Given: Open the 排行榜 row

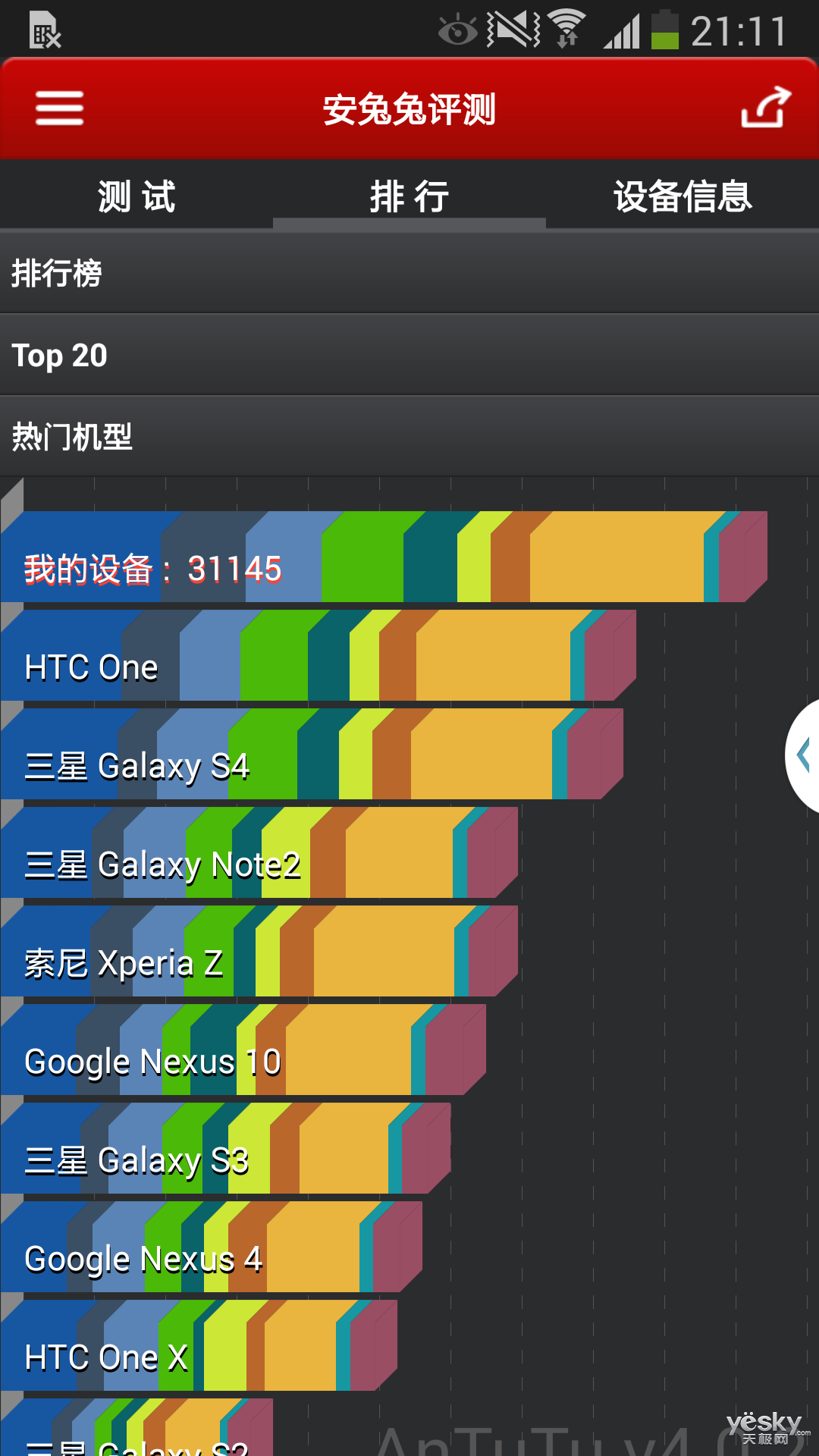Looking at the screenshot, I should point(409,273).
